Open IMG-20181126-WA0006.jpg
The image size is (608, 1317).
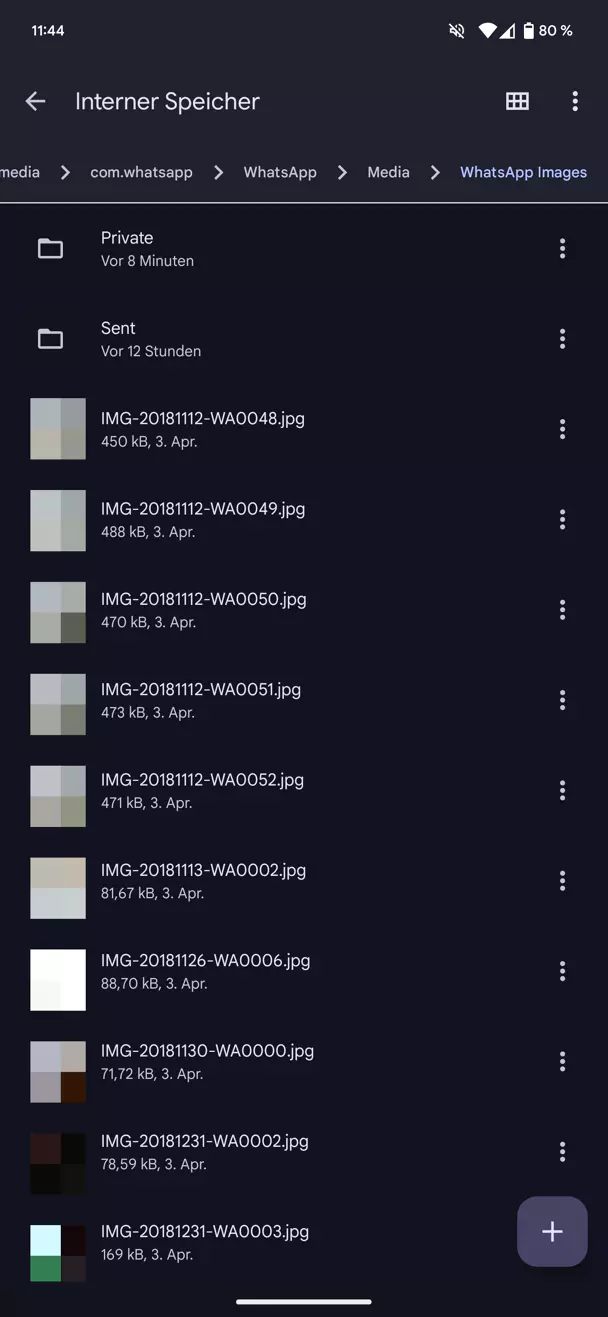click(205, 970)
